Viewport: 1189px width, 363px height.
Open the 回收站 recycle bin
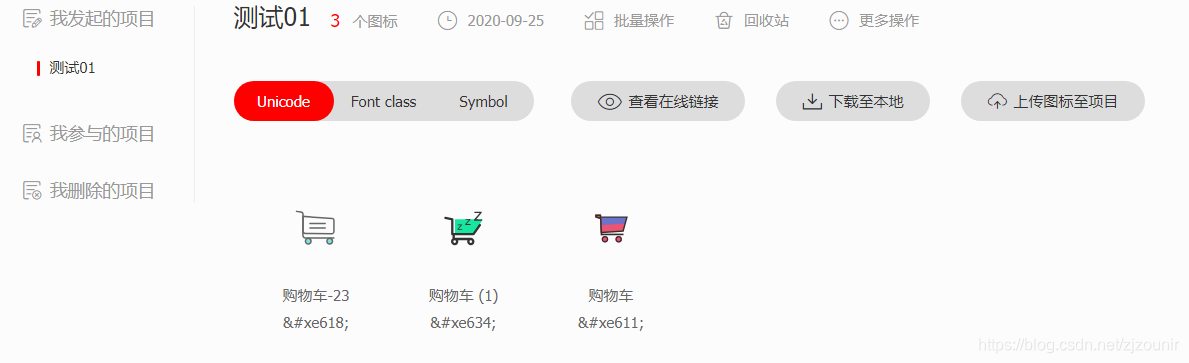click(x=752, y=20)
